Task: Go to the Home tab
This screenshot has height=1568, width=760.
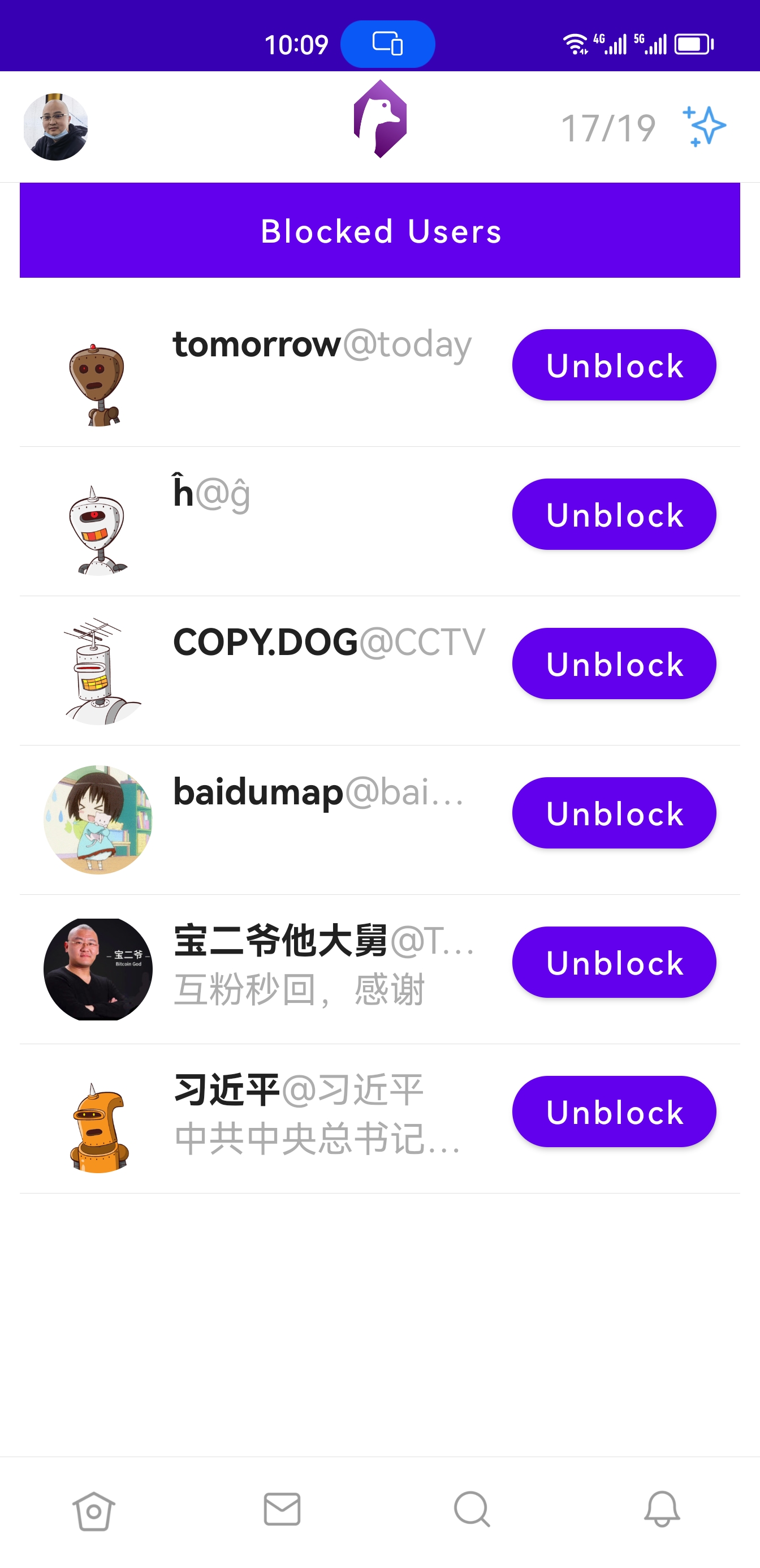Action: click(94, 1510)
